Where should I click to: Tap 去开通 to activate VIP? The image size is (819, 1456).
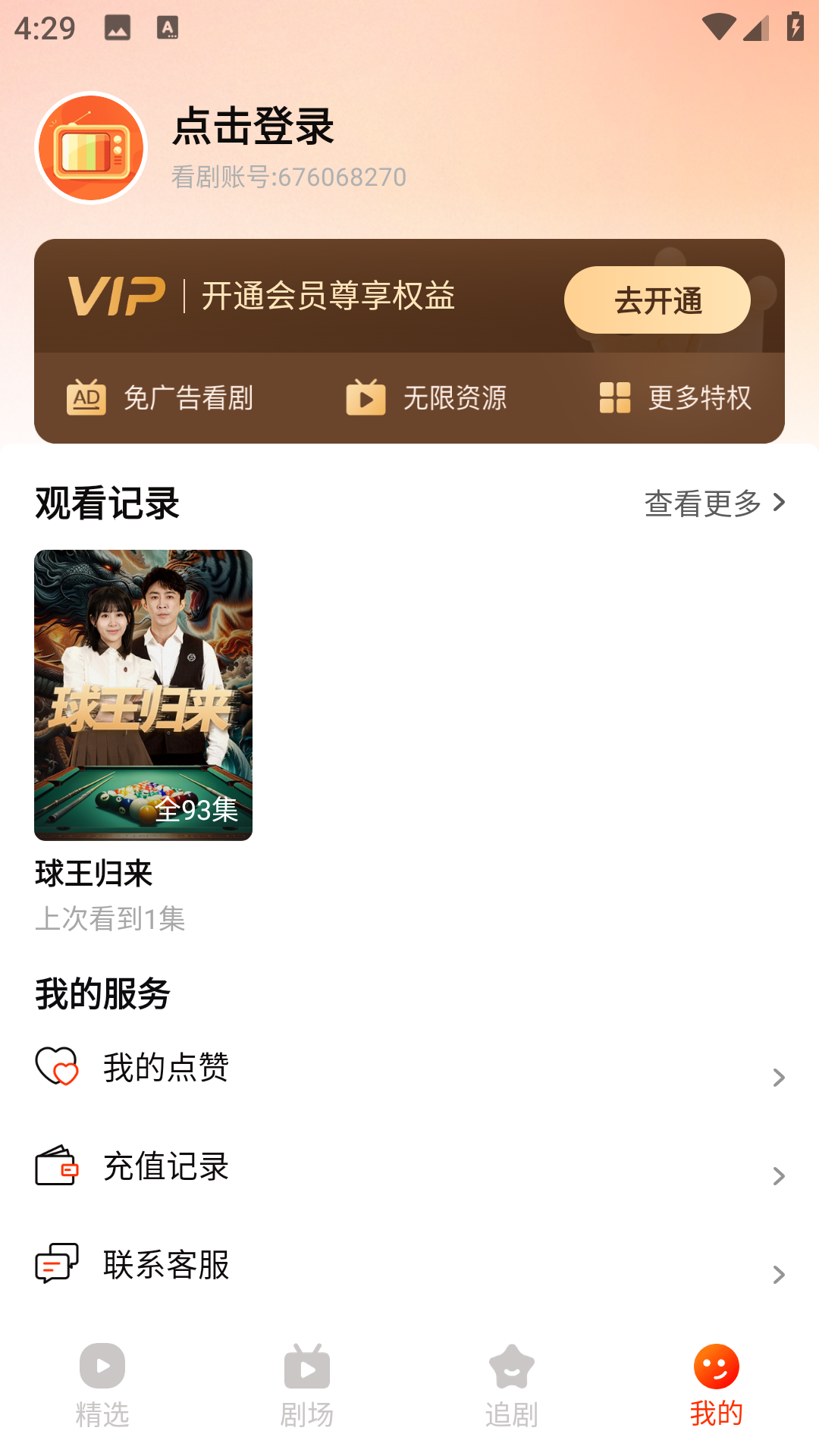tap(657, 300)
